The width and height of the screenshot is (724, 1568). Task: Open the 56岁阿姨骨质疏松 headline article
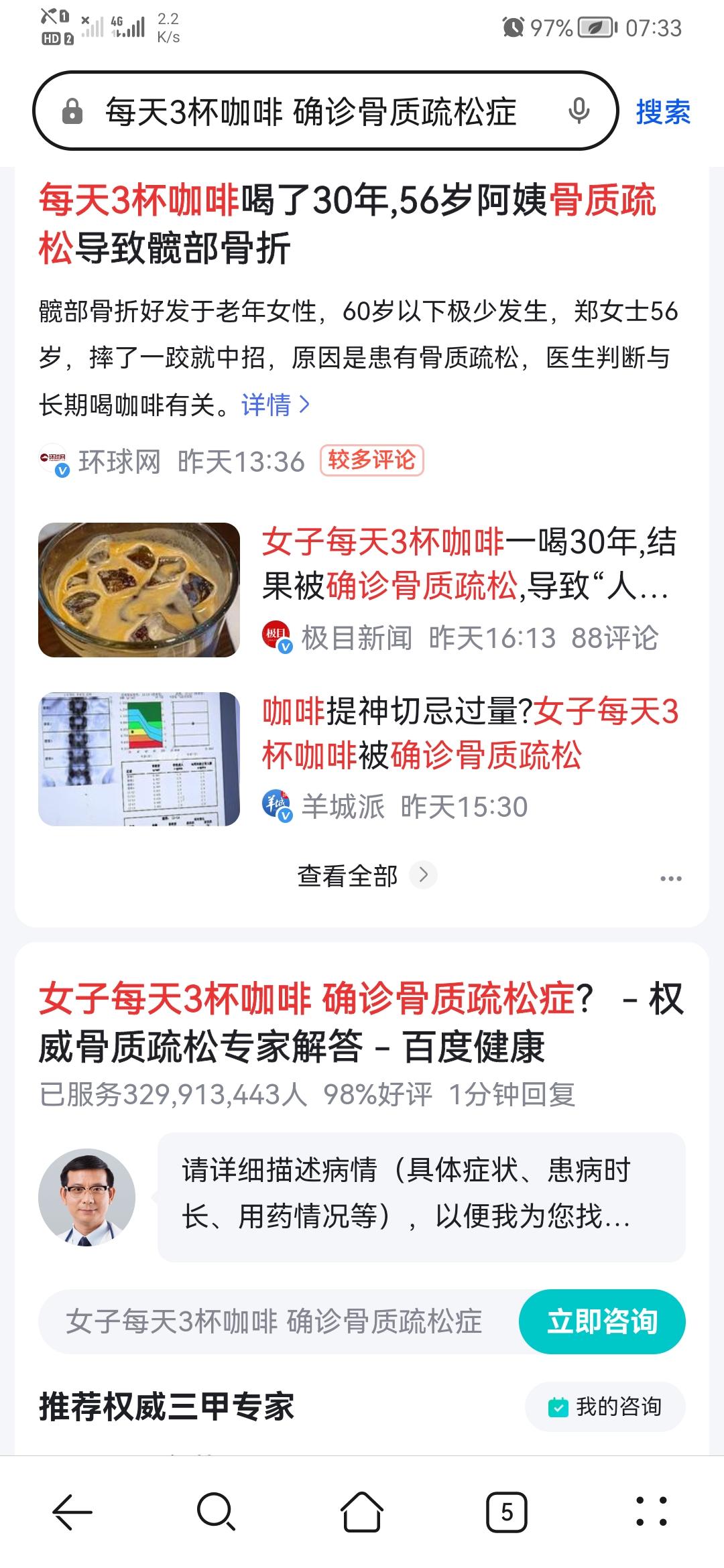point(347,224)
